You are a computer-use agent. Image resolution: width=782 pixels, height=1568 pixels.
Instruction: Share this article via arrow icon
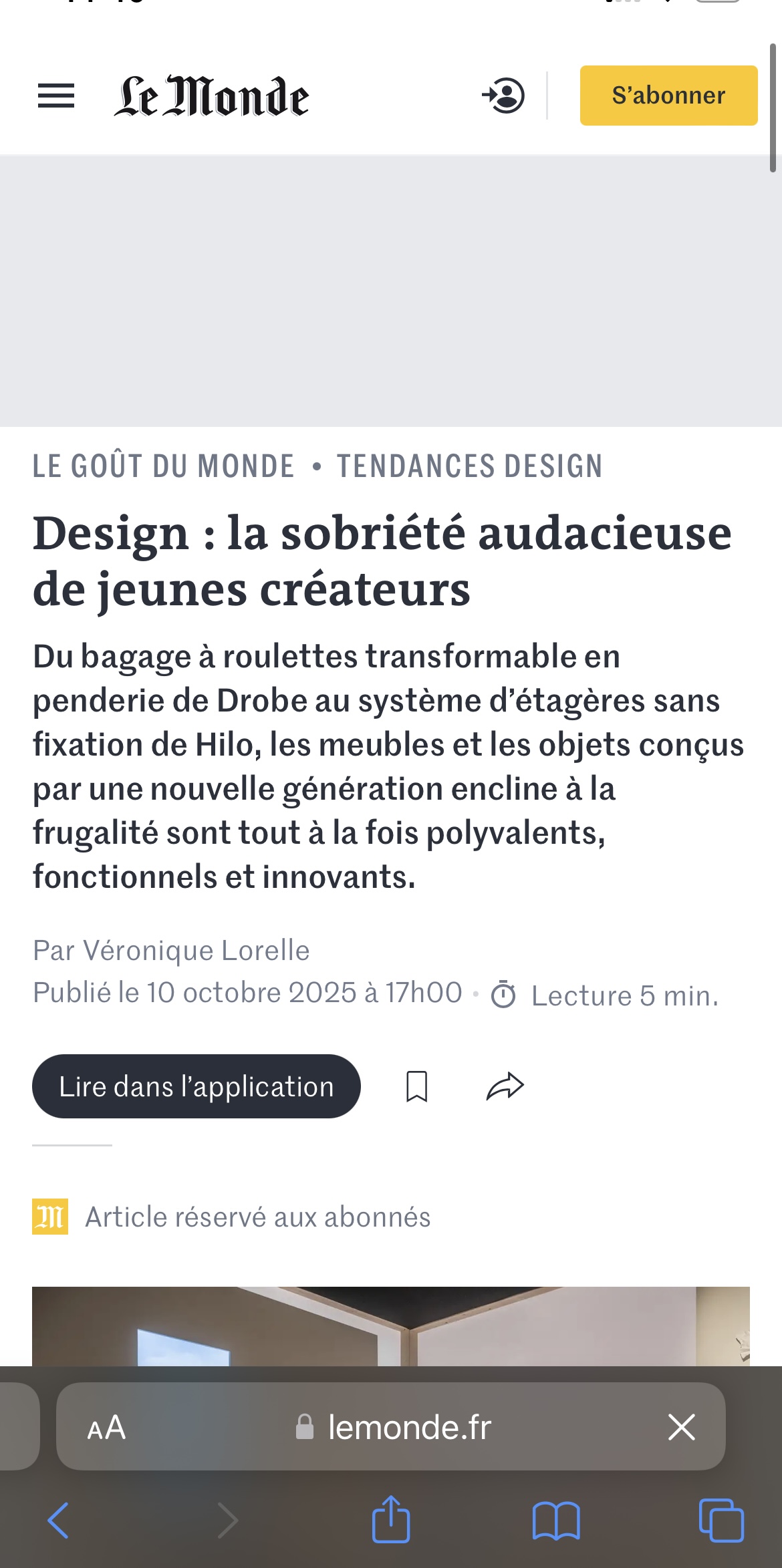505,1086
